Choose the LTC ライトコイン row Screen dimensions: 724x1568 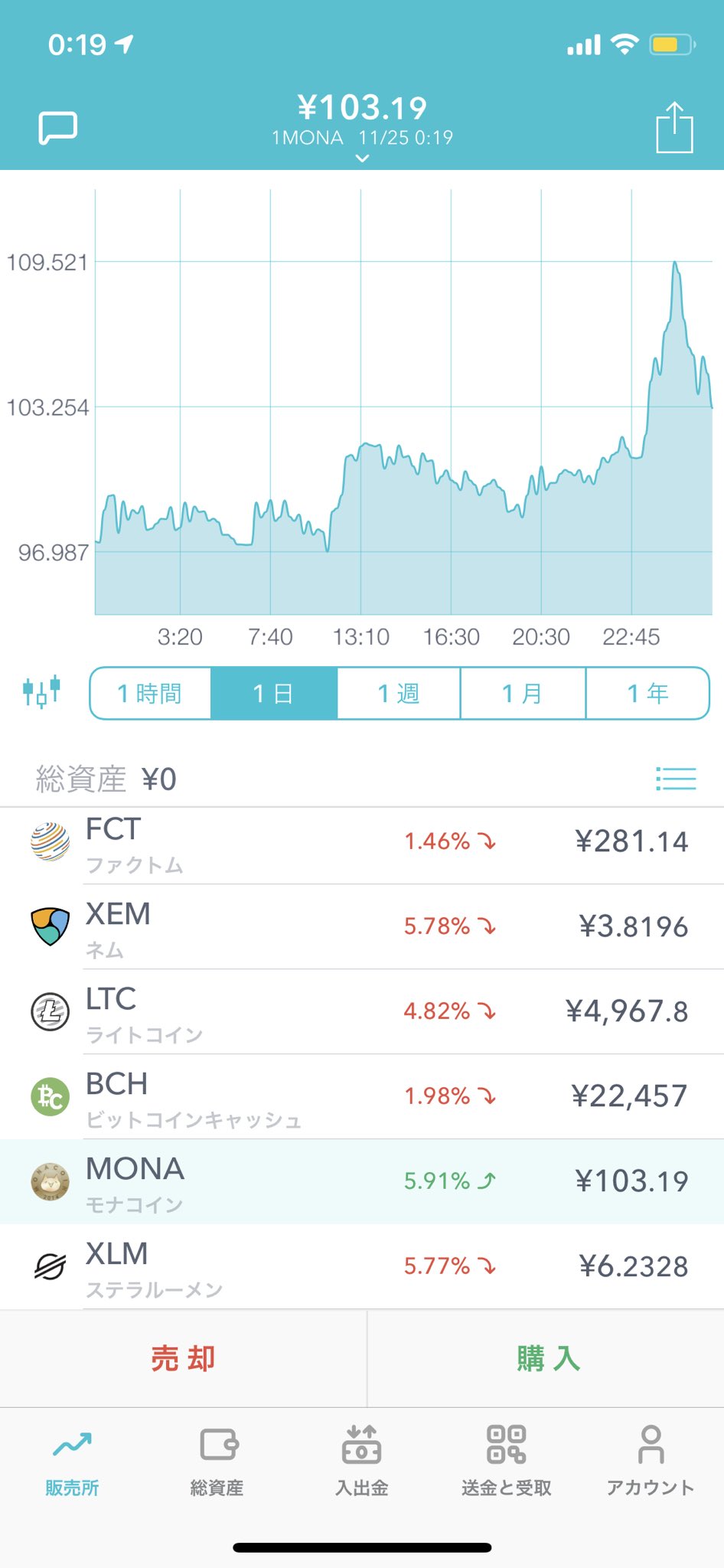(362, 1013)
